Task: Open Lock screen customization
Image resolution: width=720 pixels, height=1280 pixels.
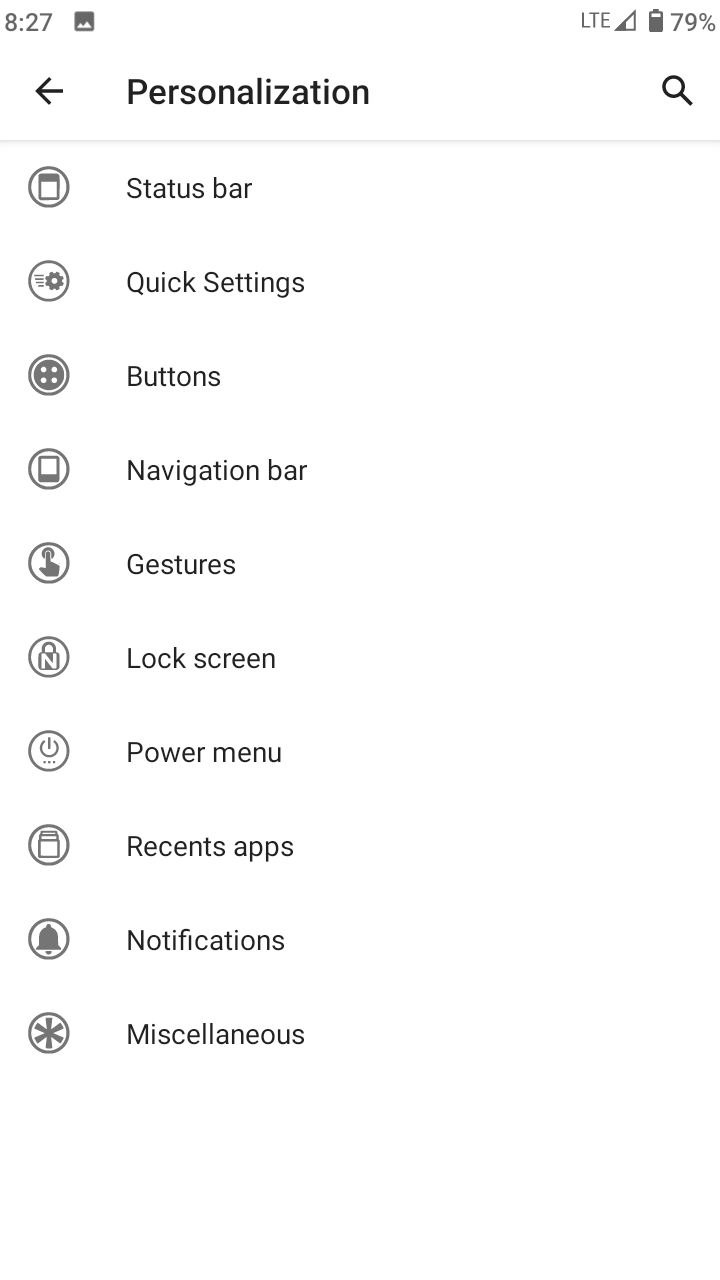Action: tap(360, 658)
